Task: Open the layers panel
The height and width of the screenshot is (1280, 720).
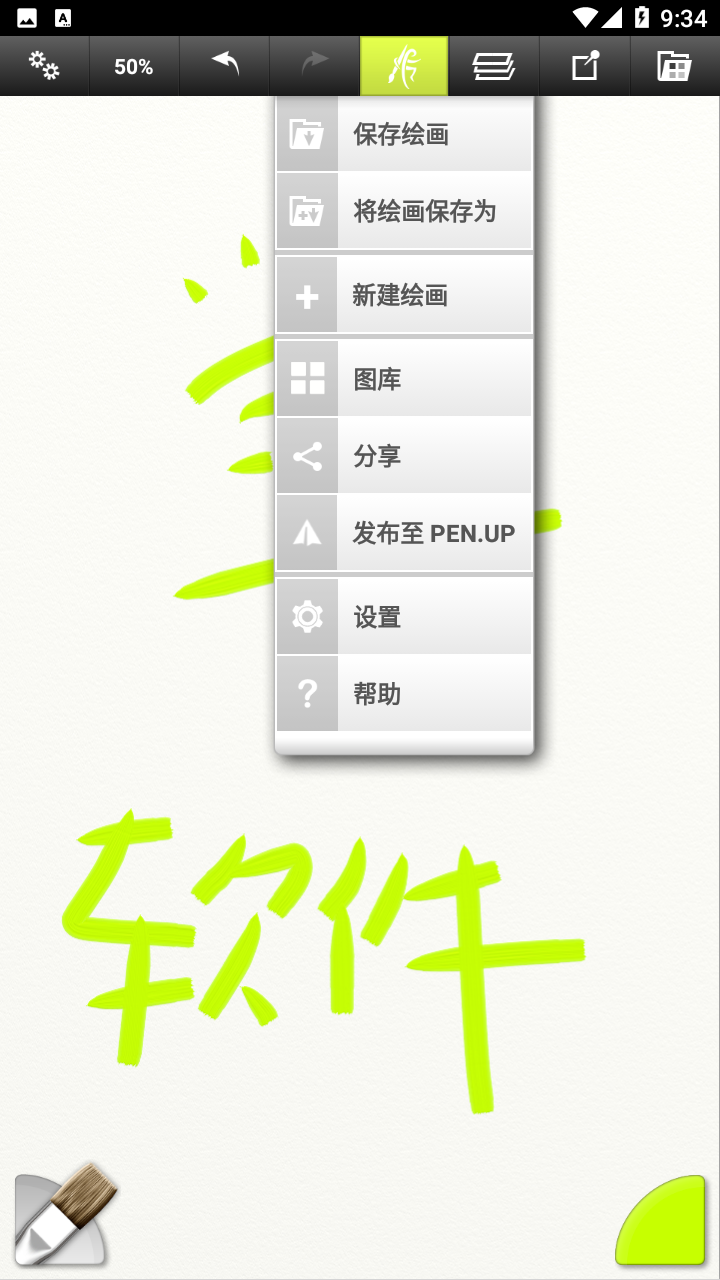Action: pos(494,66)
